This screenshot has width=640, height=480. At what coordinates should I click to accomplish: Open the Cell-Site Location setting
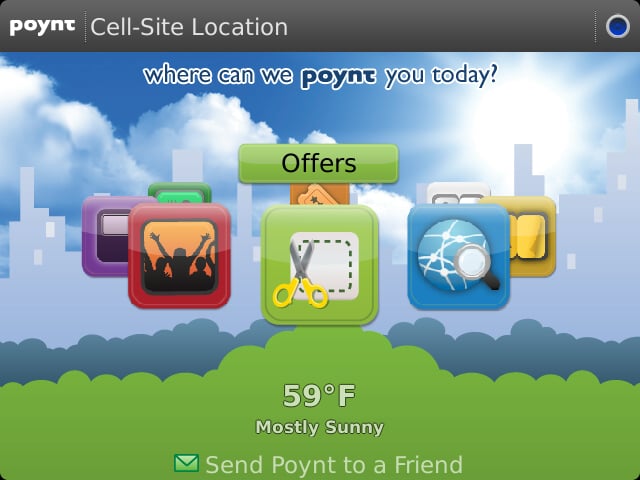pyautogui.click(x=189, y=27)
